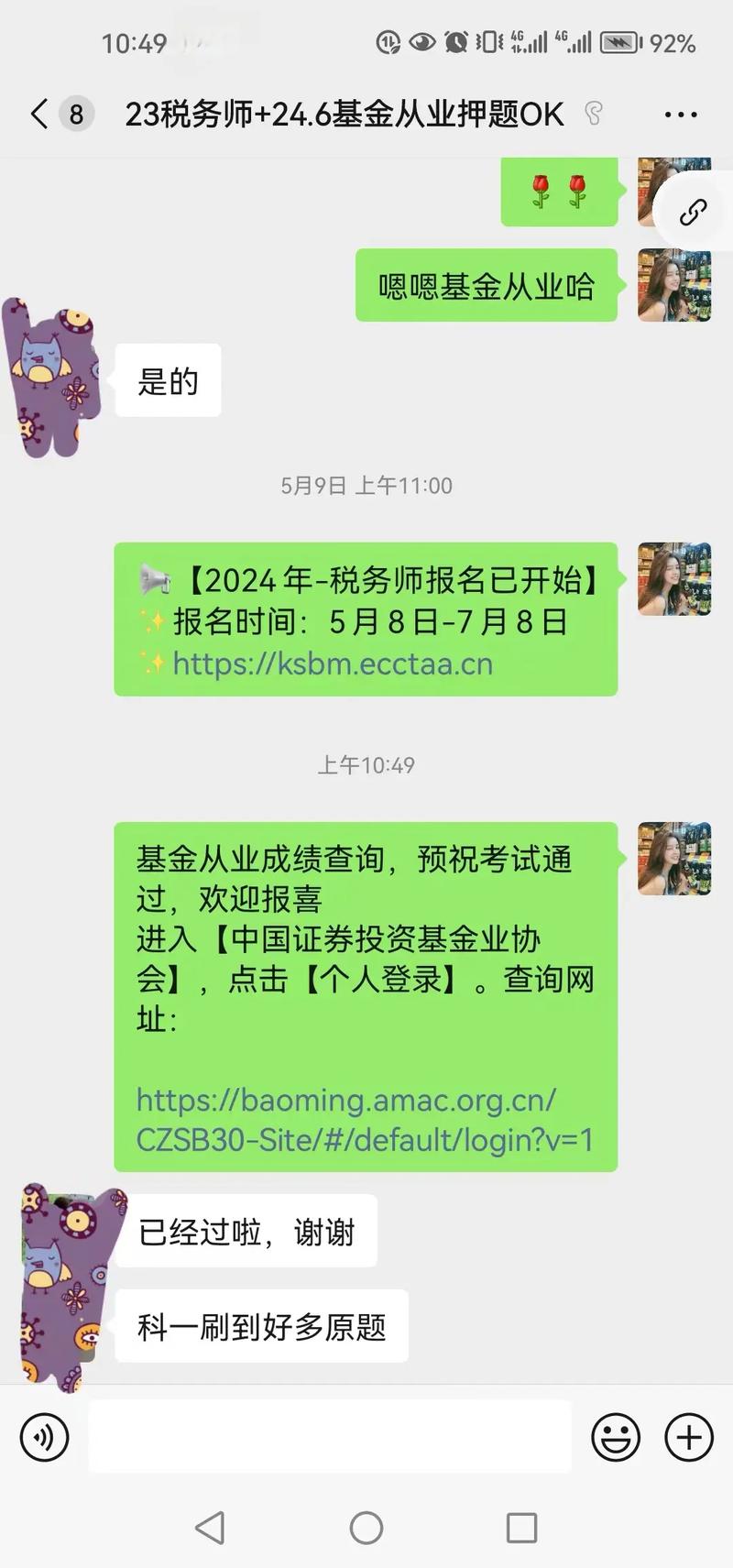Switch to voice message input mode
This screenshot has height=1568, width=733.
43,1436
